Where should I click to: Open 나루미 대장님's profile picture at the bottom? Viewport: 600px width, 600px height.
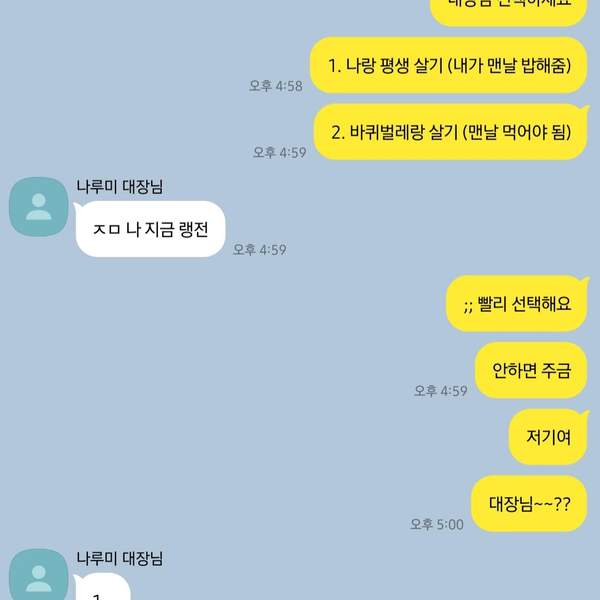39,577
